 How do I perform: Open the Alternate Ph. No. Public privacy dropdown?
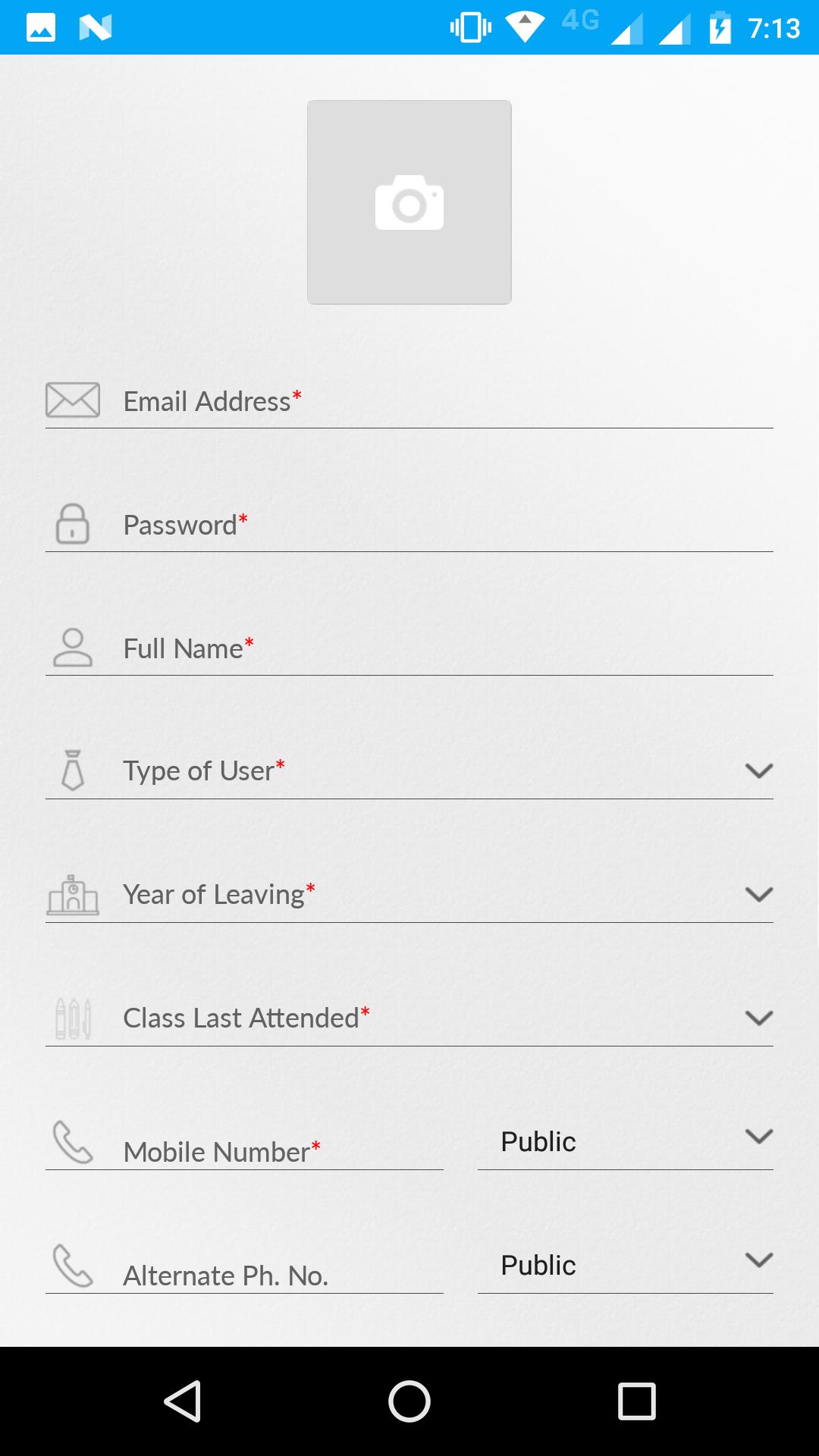click(x=625, y=1264)
